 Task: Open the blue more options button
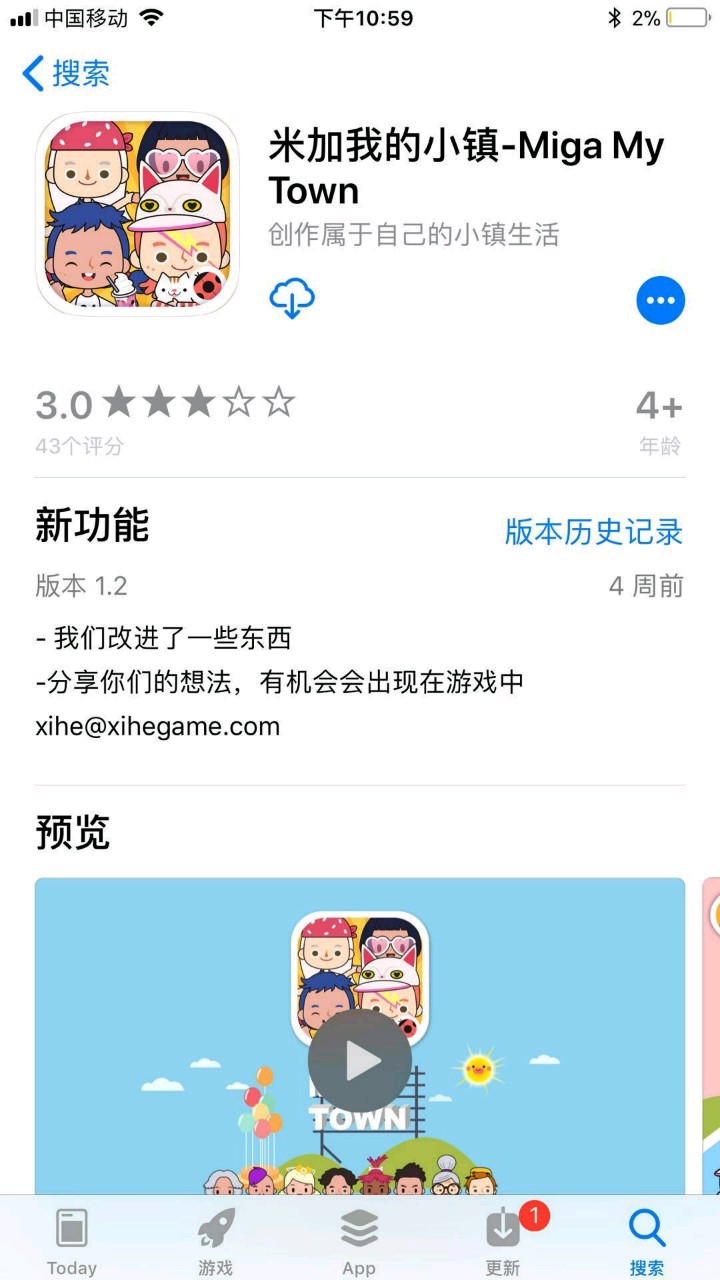pyautogui.click(x=660, y=299)
